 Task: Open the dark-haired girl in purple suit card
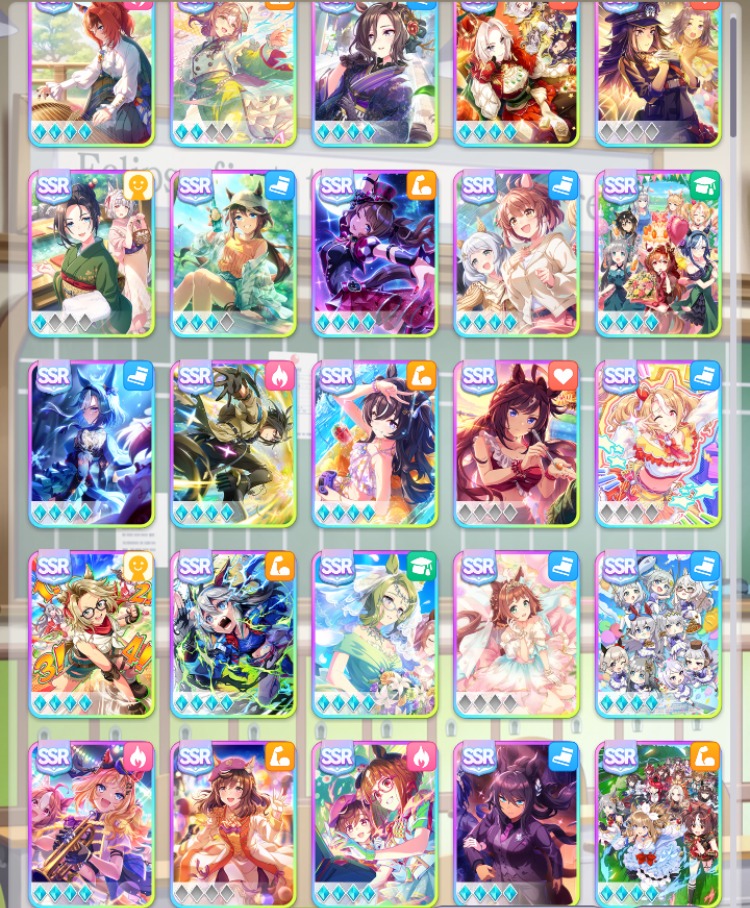point(516,823)
